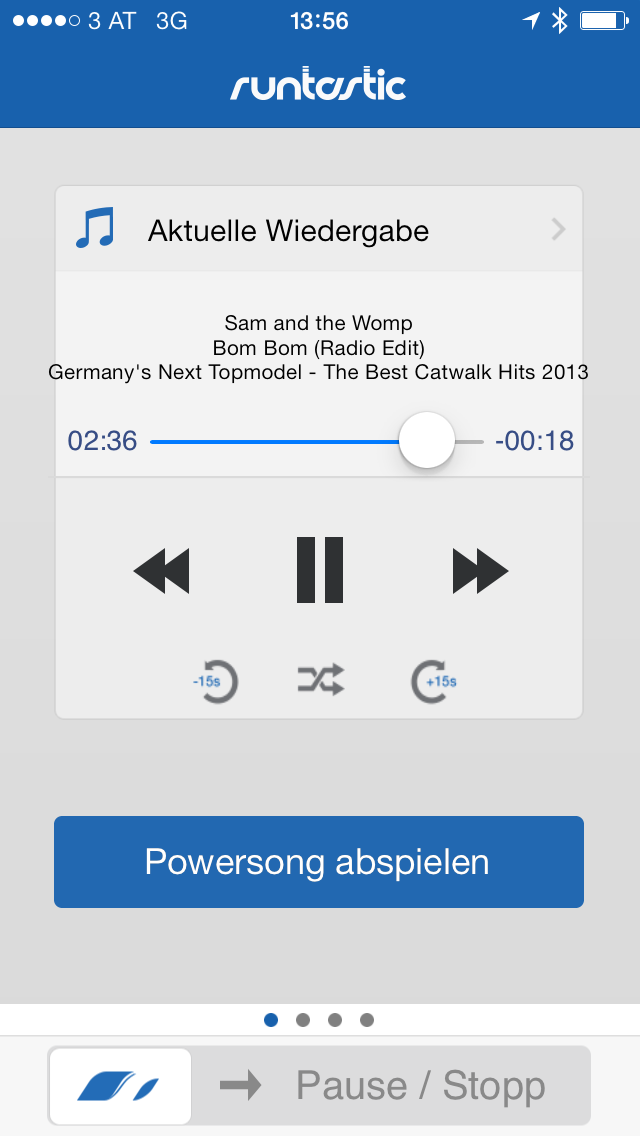Tap the playback position slider knob

pyautogui.click(x=427, y=440)
